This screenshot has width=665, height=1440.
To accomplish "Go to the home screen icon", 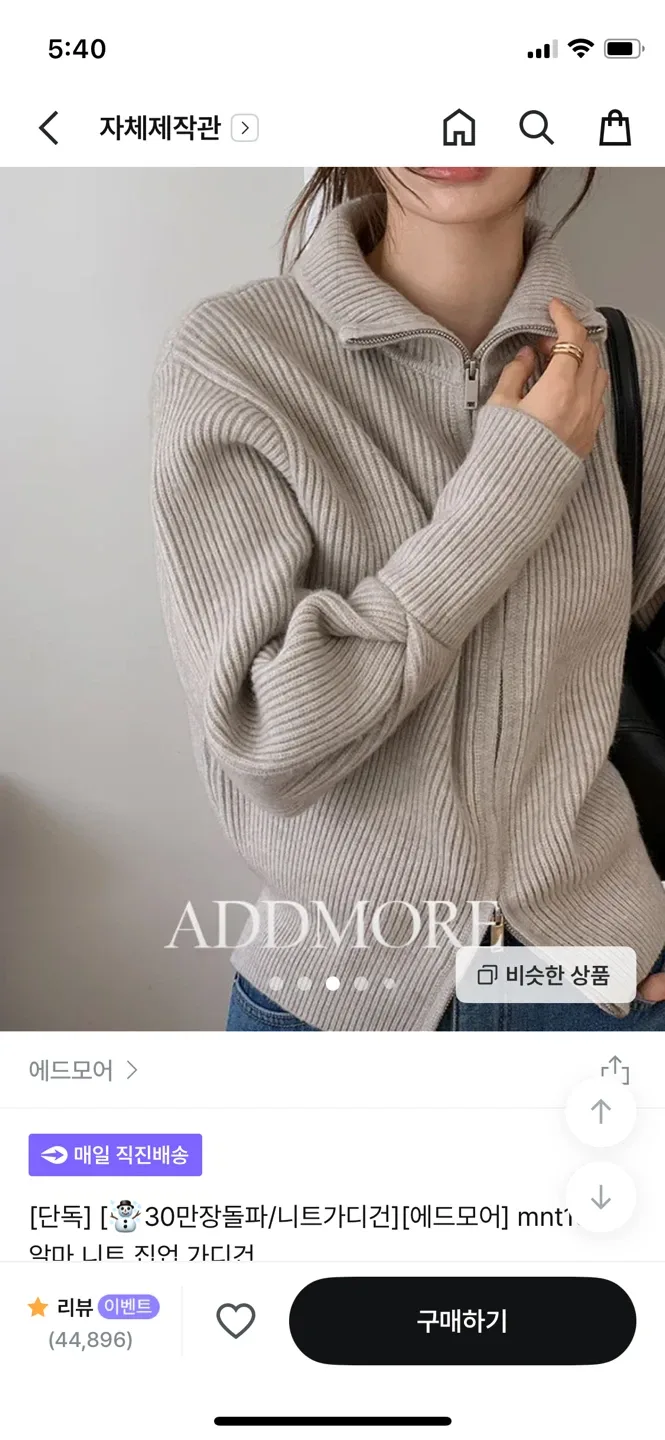I will click(x=459, y=128).
